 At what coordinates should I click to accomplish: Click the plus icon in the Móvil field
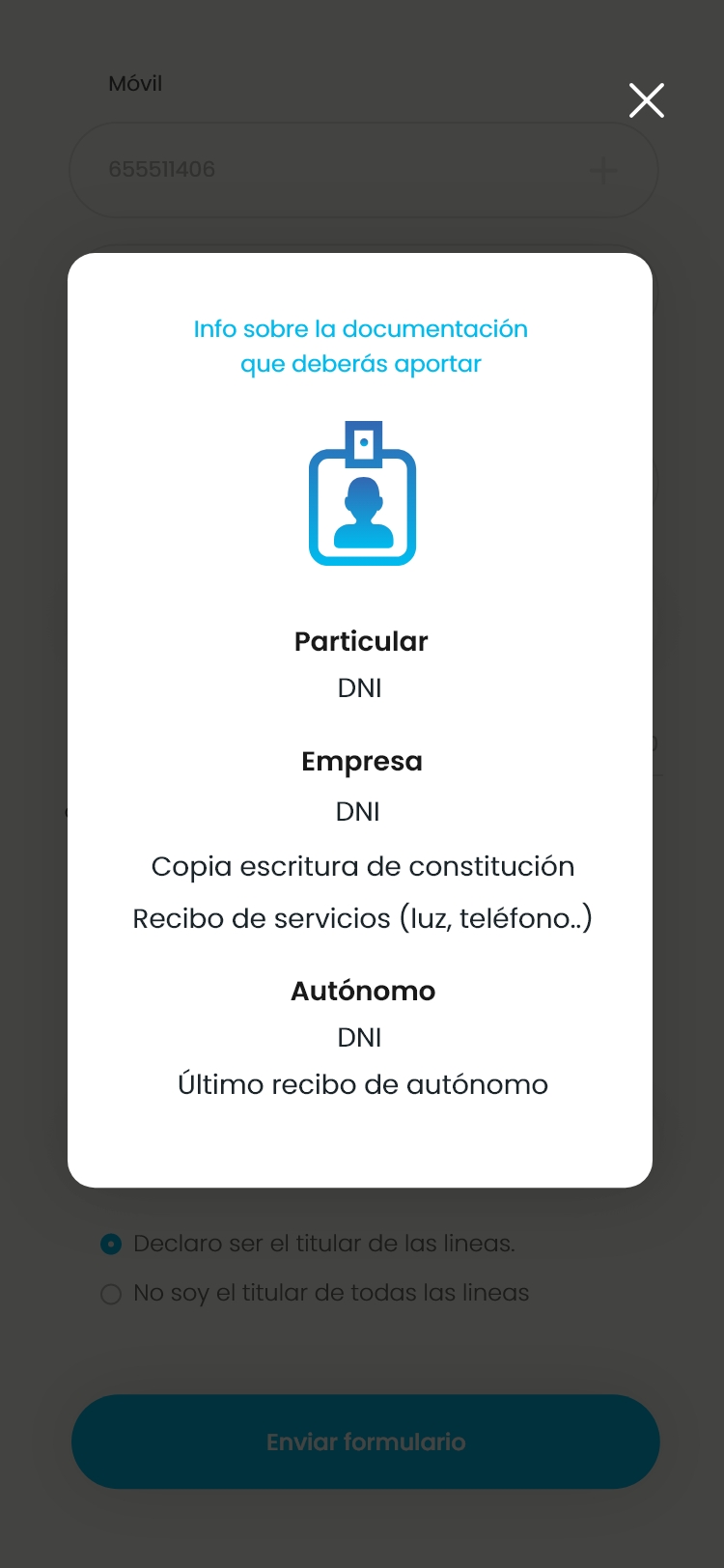pos(603,169)
